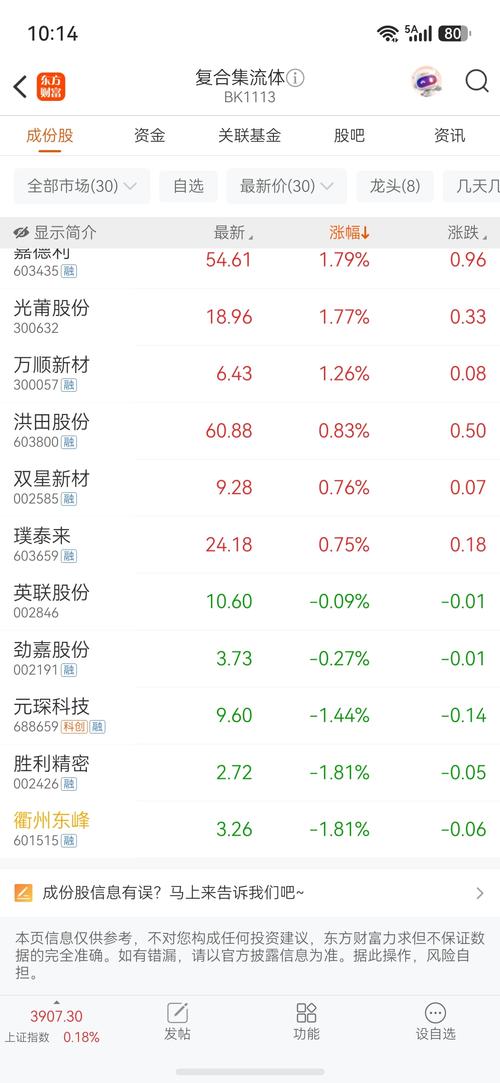
Task: Open the robot assistant avatar
Action: [x=427, y=82]
